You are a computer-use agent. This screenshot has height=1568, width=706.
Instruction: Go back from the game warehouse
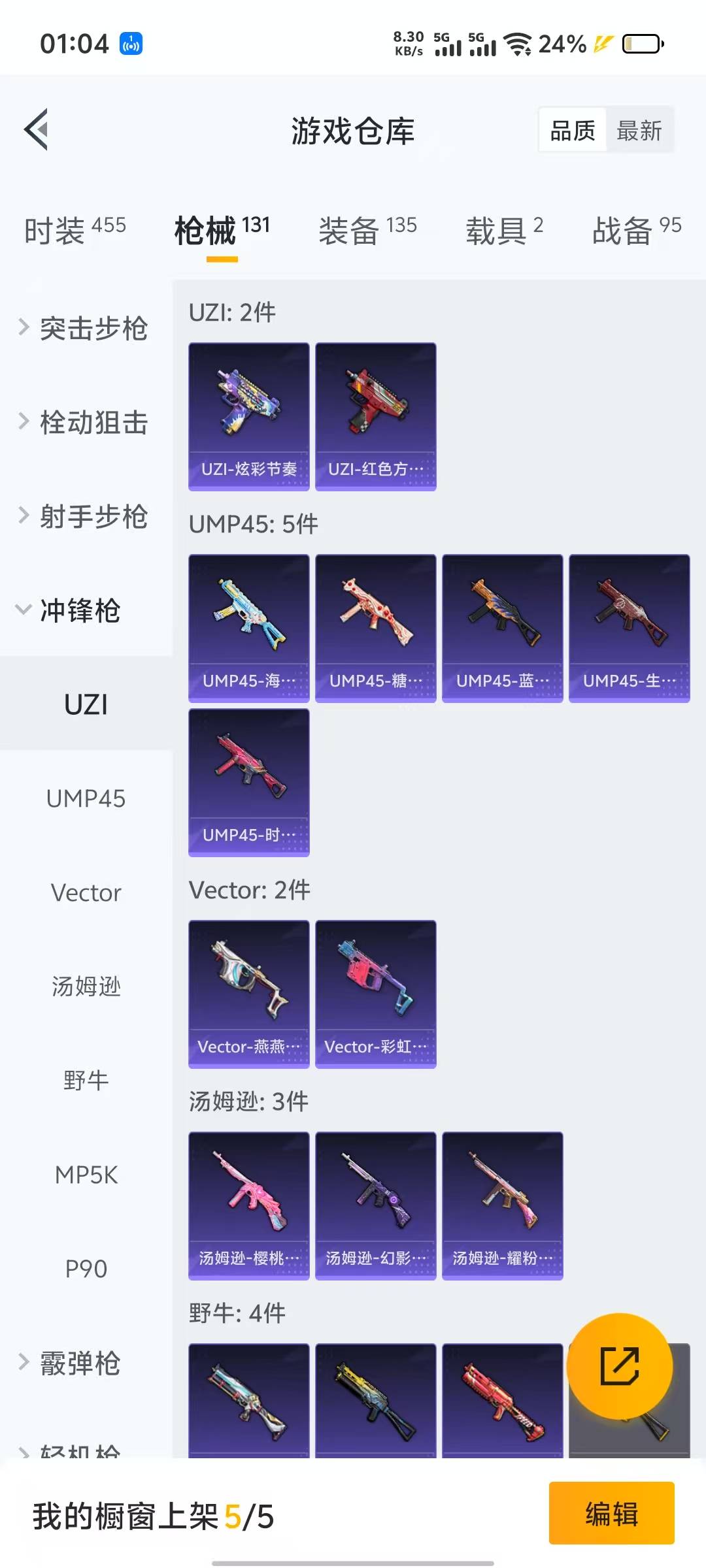point(37,129)
